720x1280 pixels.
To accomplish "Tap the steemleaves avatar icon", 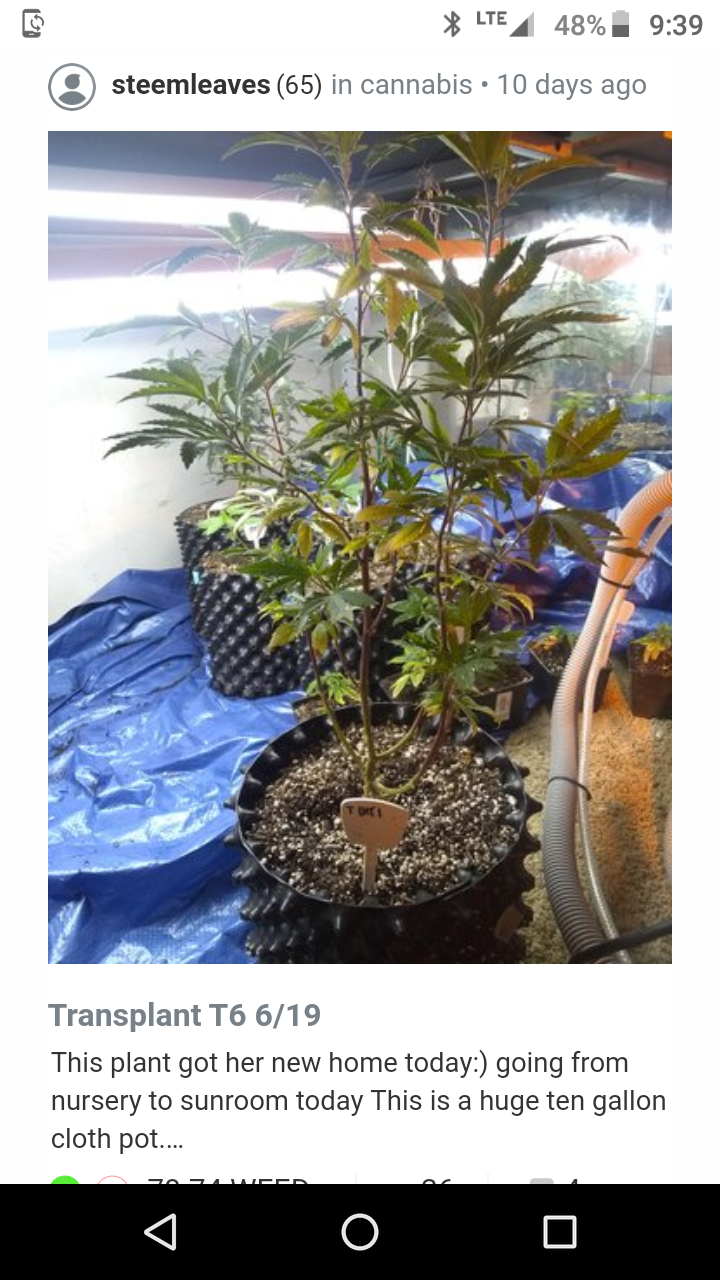I will [72, 86].
